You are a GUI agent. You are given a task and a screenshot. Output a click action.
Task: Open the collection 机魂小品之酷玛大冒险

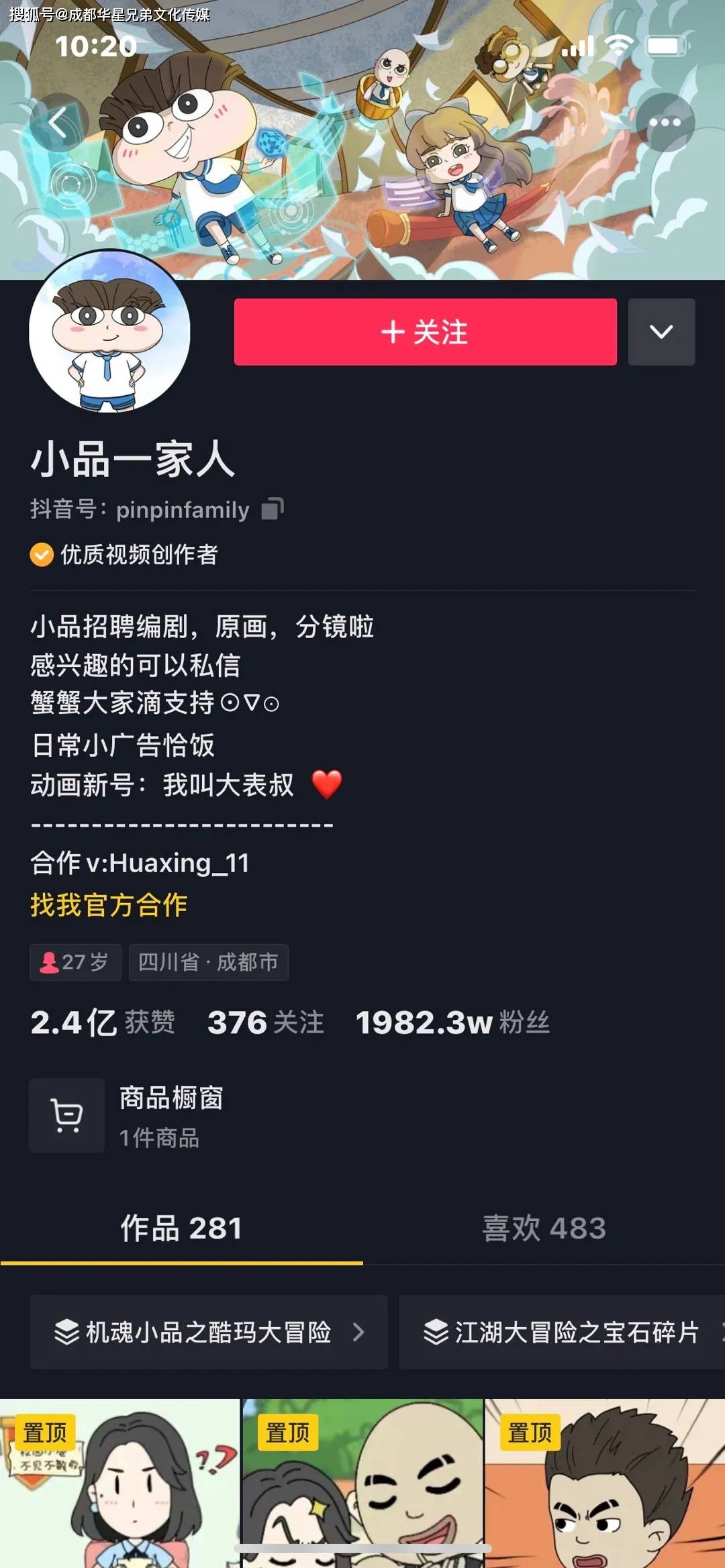point(208,1332)
